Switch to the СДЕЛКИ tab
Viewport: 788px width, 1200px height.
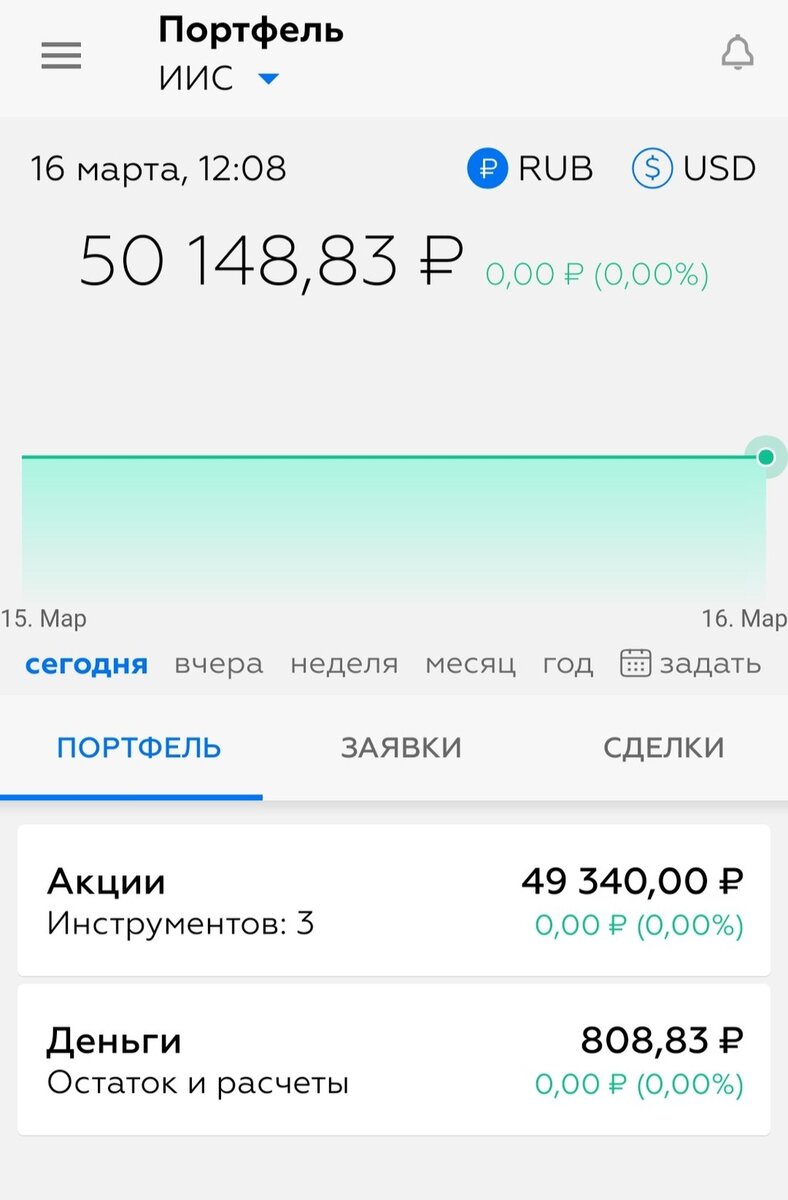[x=664, y=747]
